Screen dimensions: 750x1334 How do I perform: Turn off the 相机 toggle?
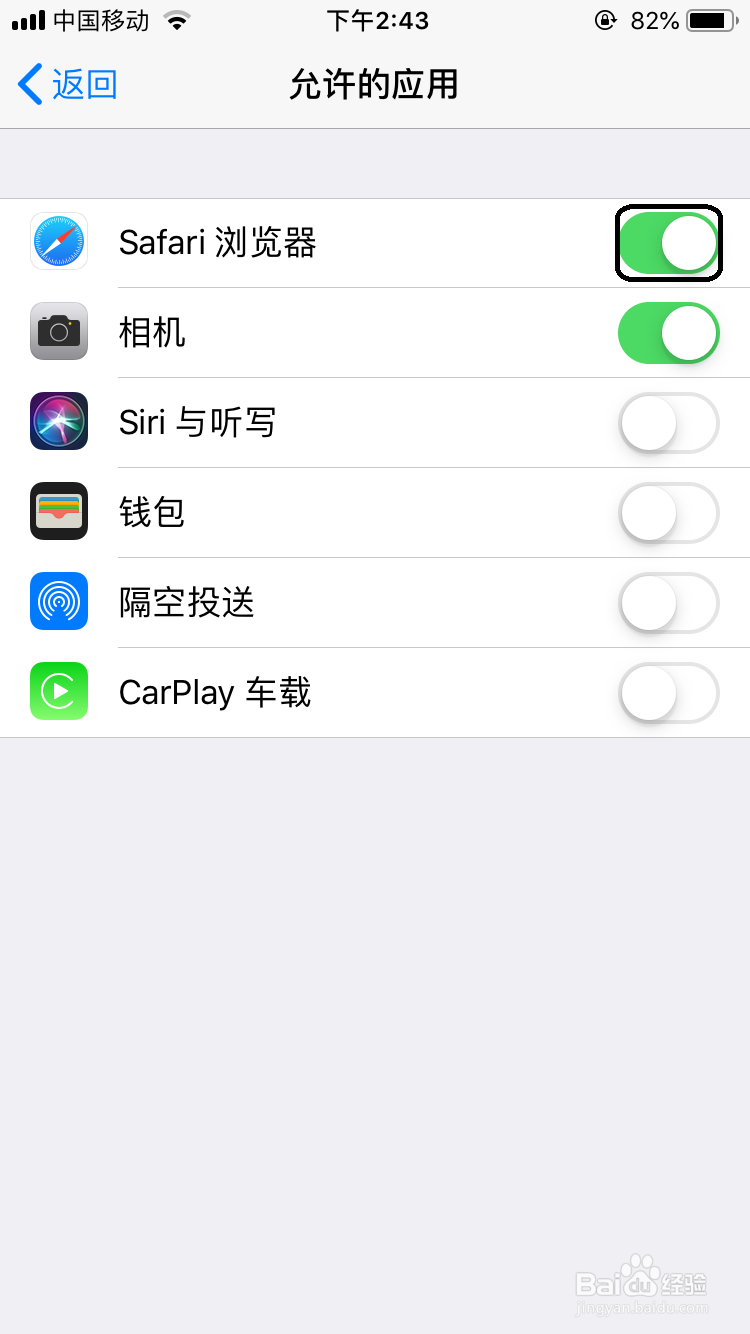pos(668,333)
